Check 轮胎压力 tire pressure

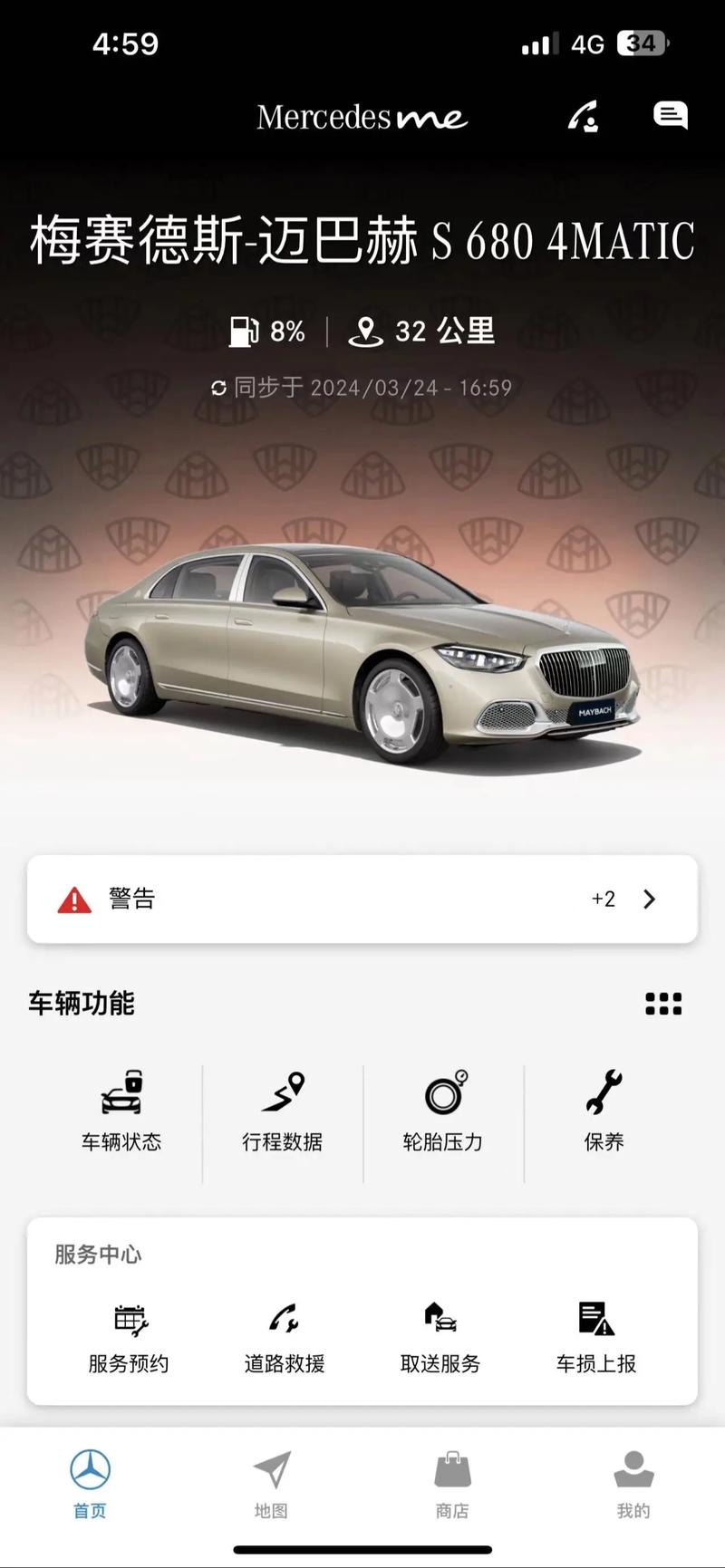tap(443, 1110)
